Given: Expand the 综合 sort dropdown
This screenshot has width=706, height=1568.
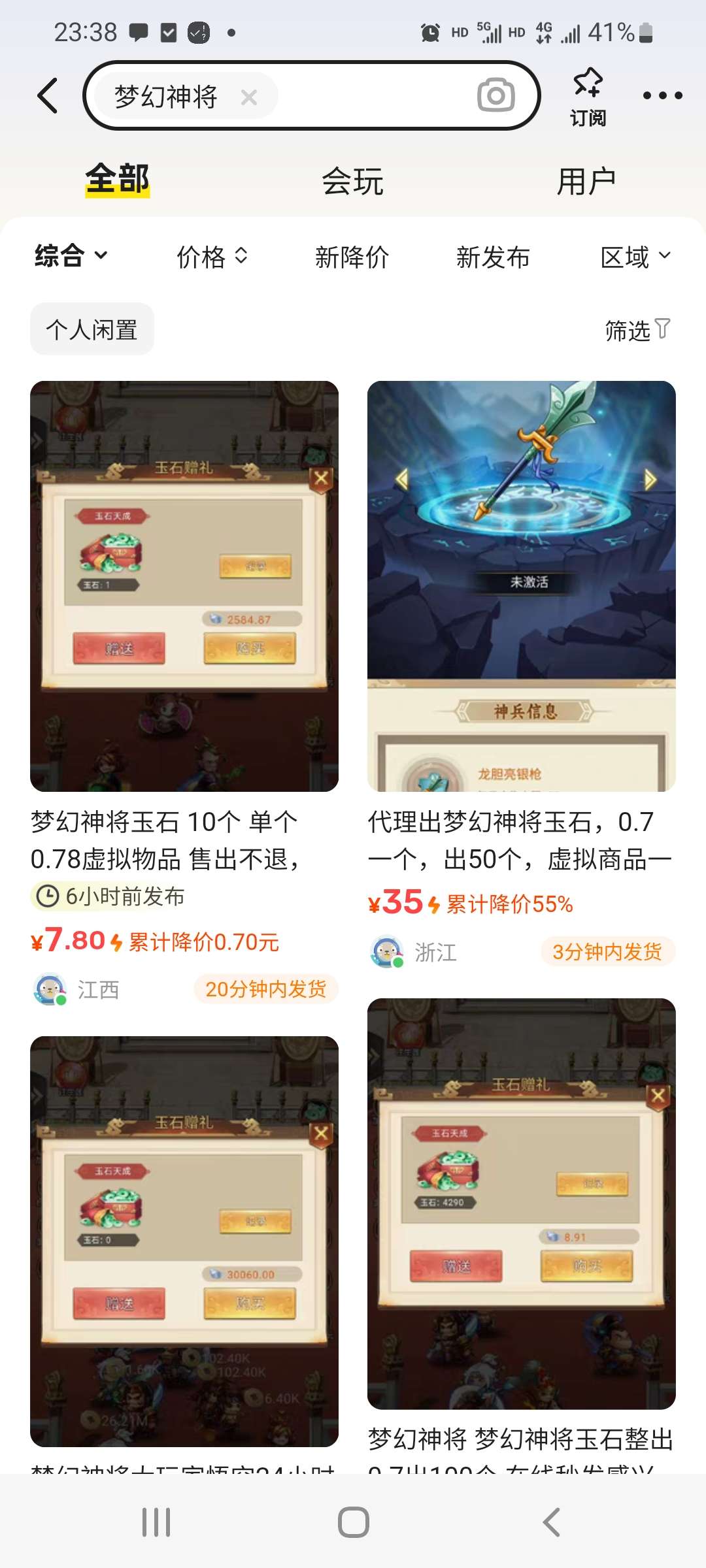Looking at the screenshot, I should click(x=71, y=255).
